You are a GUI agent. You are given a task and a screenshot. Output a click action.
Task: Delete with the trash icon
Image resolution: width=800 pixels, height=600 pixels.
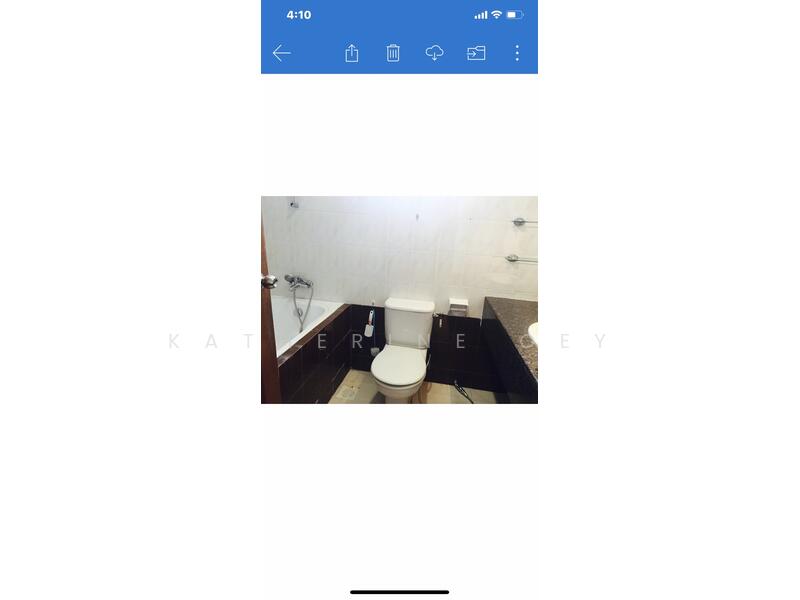point(393,53)
